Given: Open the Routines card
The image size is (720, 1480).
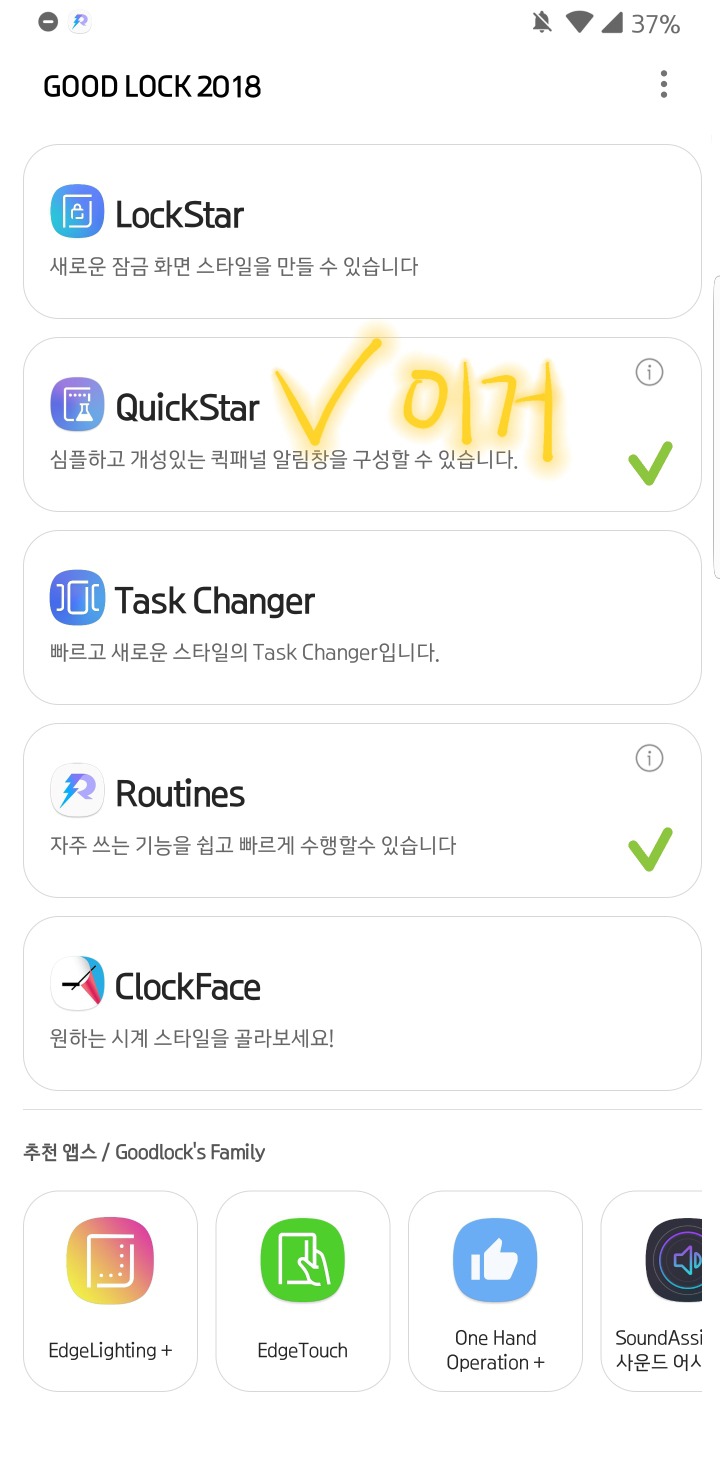Looking at the screenshot, I should [330, 810].
